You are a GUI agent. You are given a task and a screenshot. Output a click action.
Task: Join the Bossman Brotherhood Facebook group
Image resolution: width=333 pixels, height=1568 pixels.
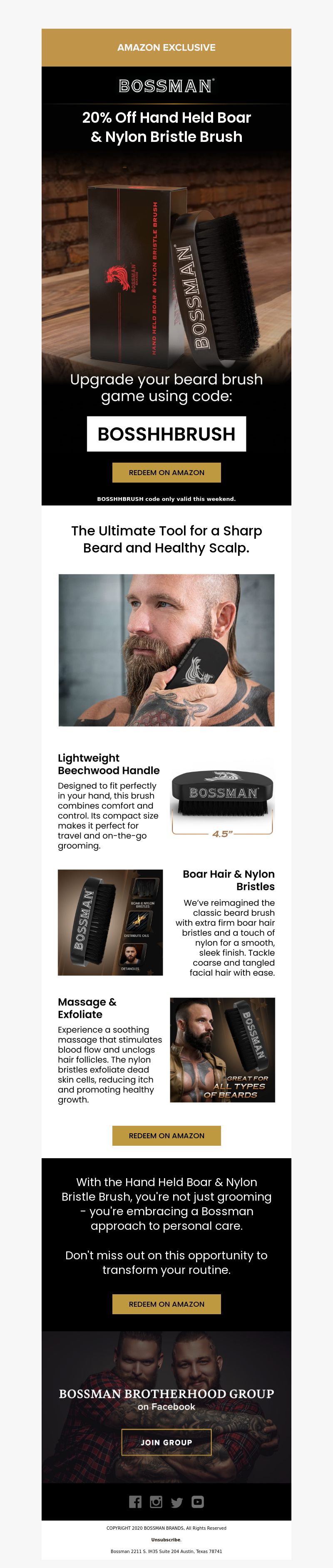[x=166, y=1442]
